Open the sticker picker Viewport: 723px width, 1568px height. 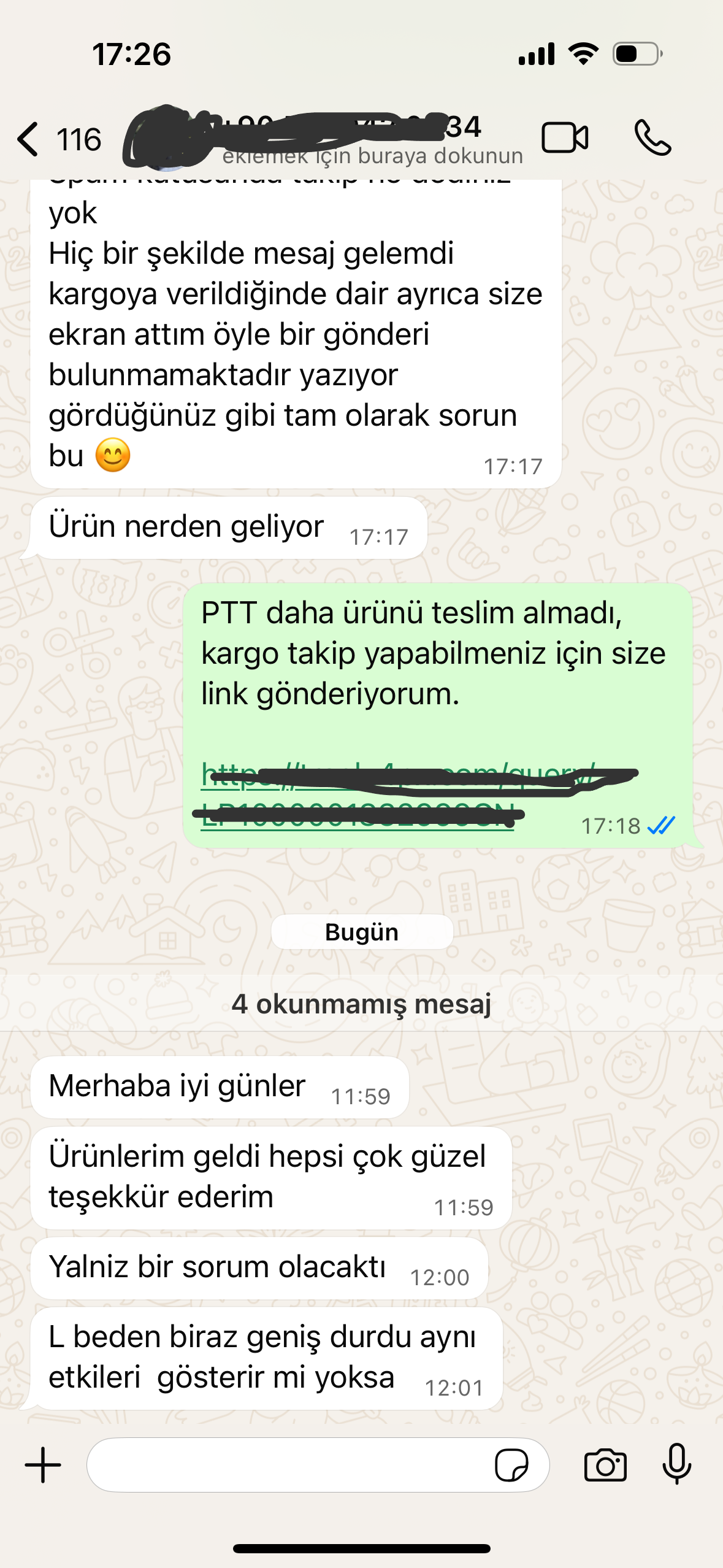511,1465
